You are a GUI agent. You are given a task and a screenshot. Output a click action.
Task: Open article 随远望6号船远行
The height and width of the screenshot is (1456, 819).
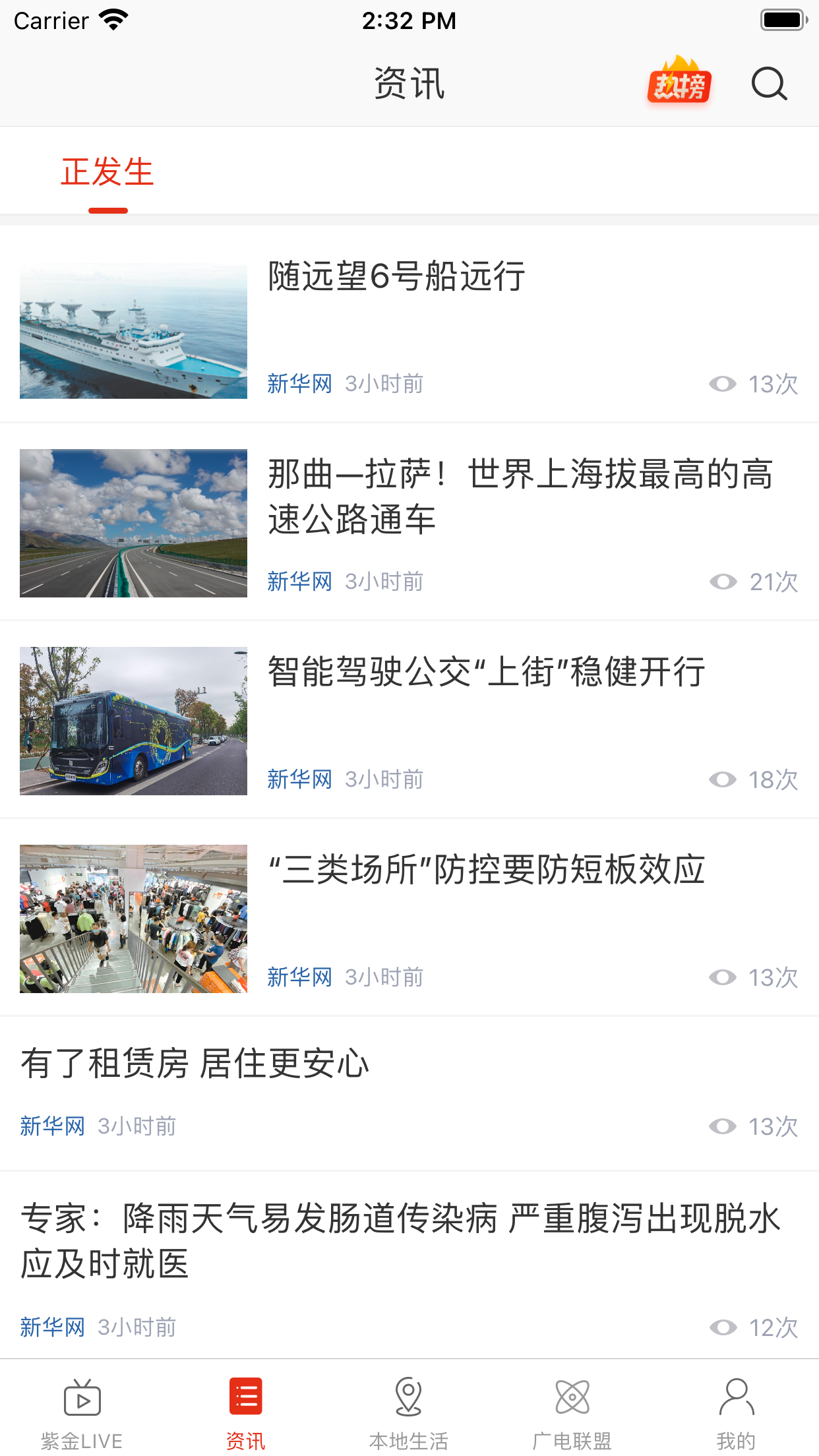point(396,278)
